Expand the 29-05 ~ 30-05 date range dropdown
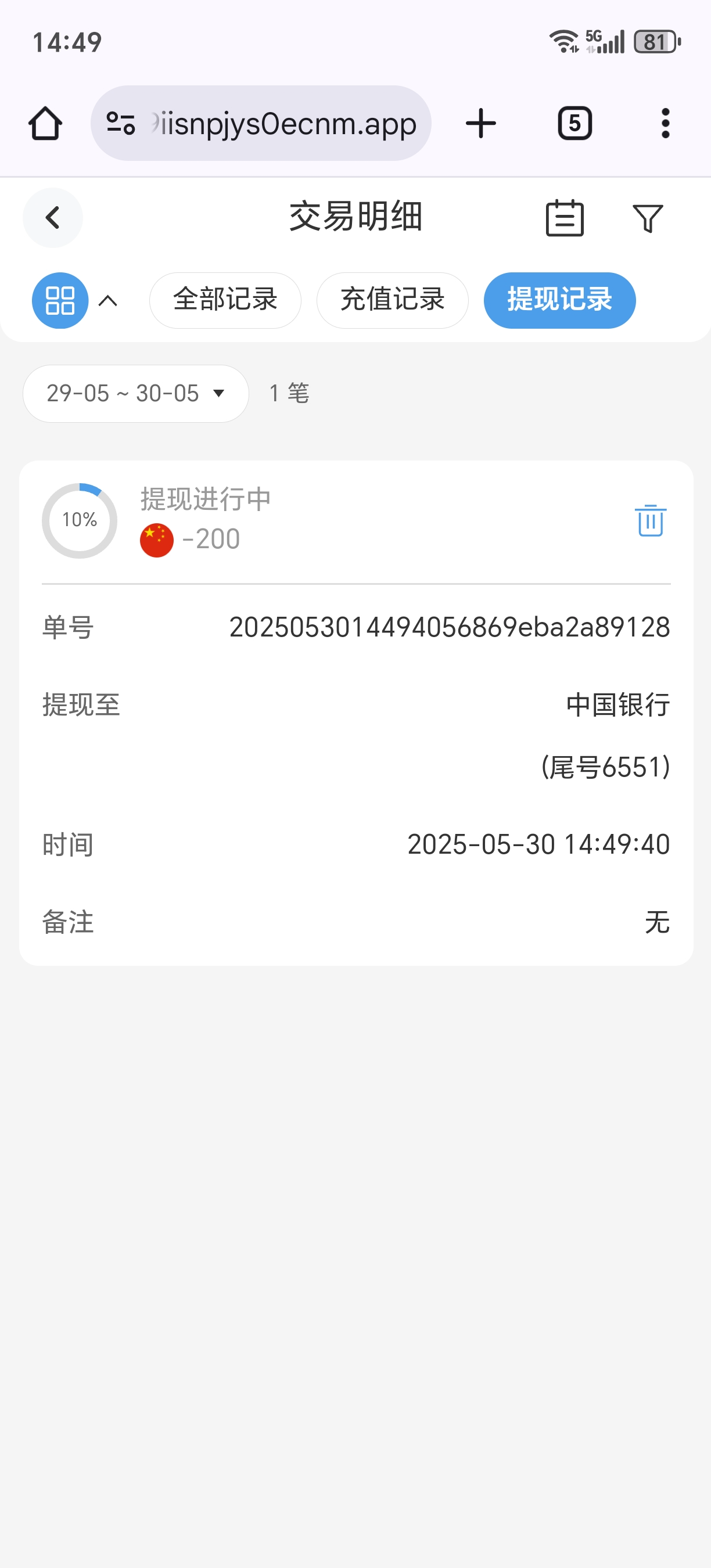 tap(135, 394)
